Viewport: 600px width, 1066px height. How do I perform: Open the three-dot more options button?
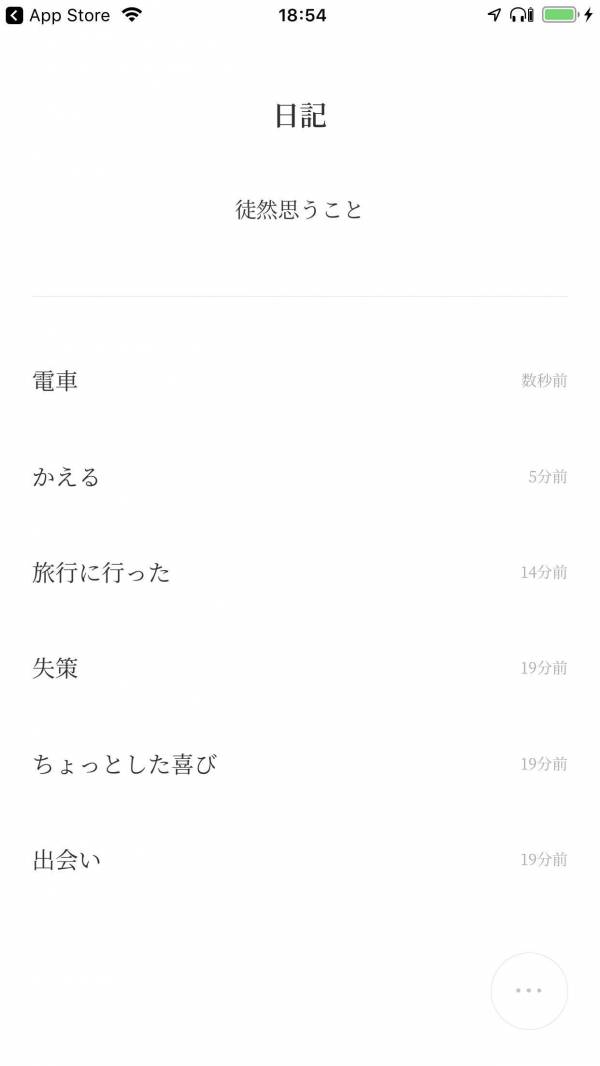point(529,991)
